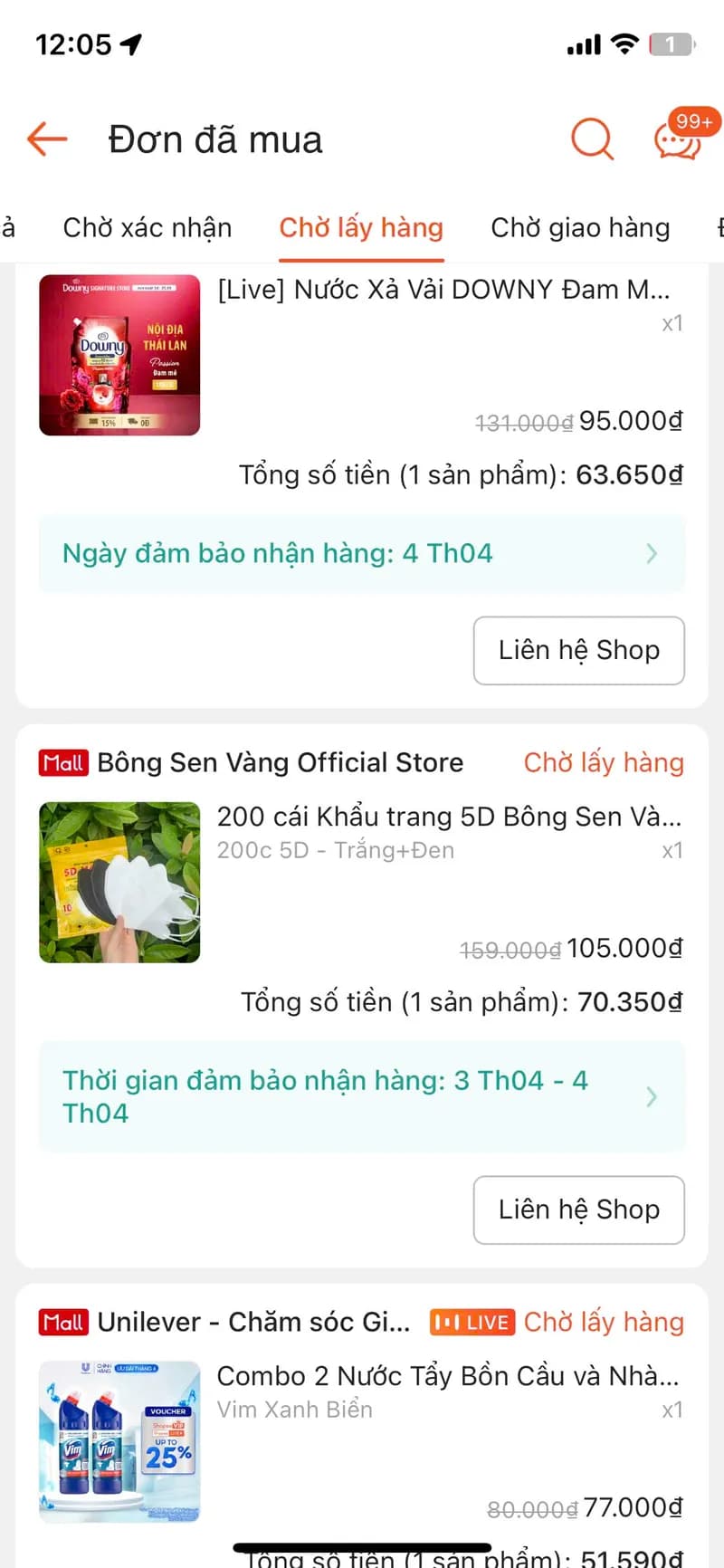Tap the Chờ lấy hàng status label
The image size is (724, 1568).
(604, 763)
